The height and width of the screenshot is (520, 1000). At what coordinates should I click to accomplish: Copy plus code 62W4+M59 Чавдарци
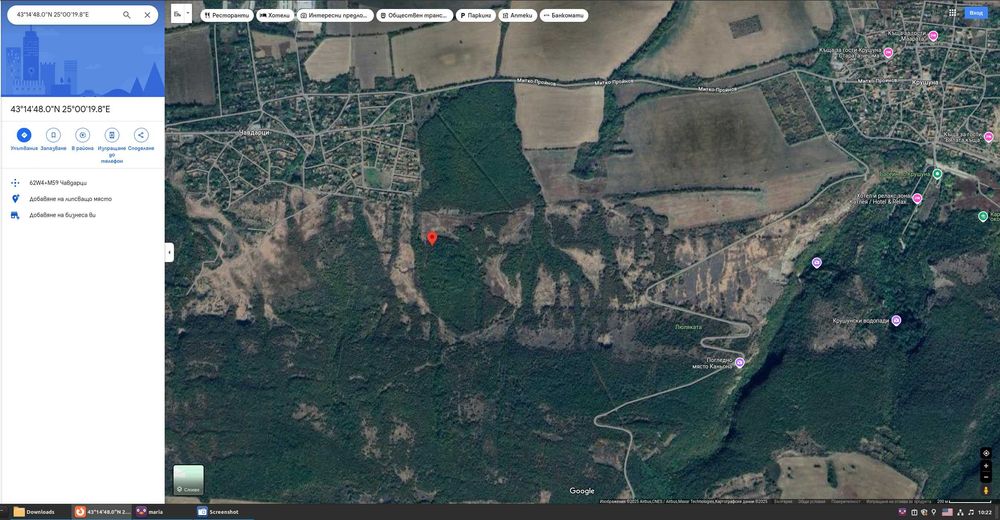click(x=58, y=183)
